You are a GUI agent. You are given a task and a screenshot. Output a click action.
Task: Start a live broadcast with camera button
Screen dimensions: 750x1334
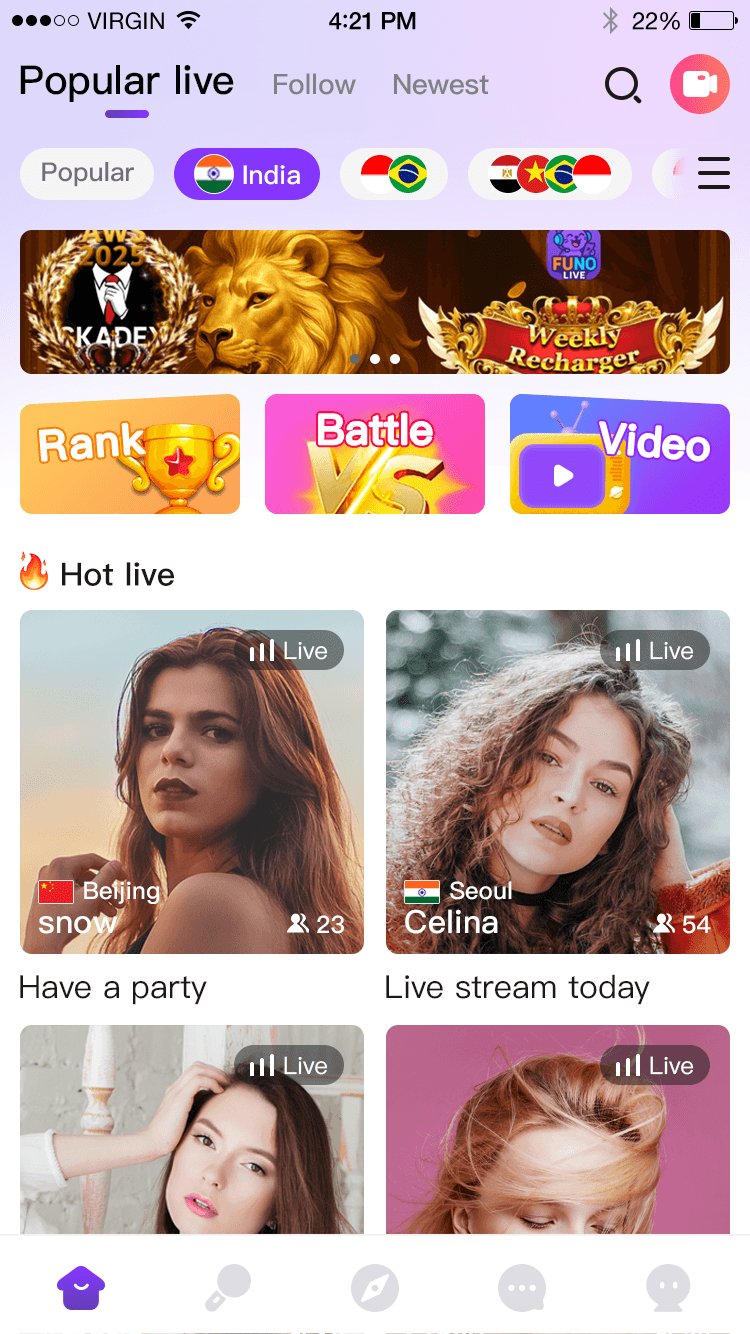699,84
